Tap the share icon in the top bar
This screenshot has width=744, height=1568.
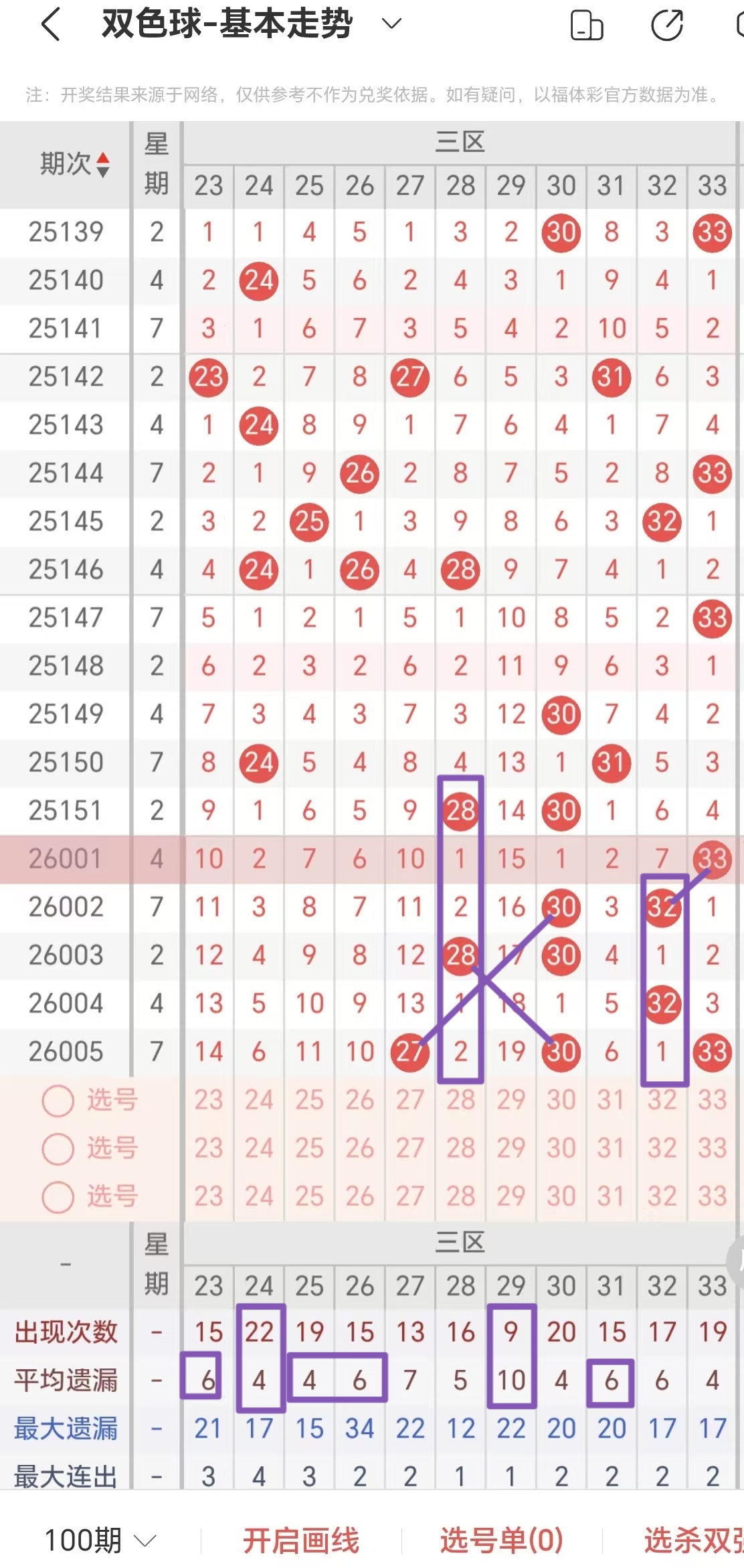click(x=668, y=25)
